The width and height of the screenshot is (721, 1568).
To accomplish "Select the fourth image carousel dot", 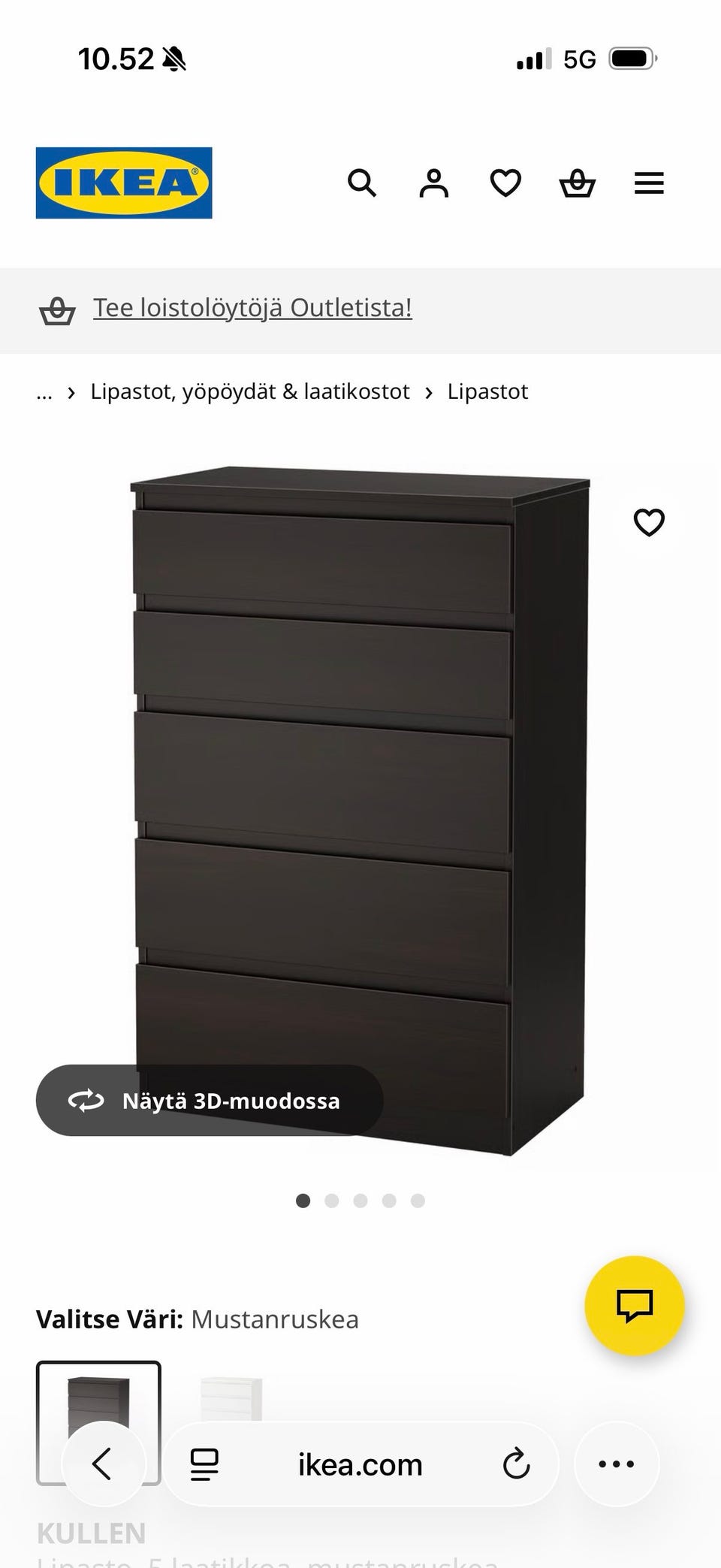I will click(389, 1201).
